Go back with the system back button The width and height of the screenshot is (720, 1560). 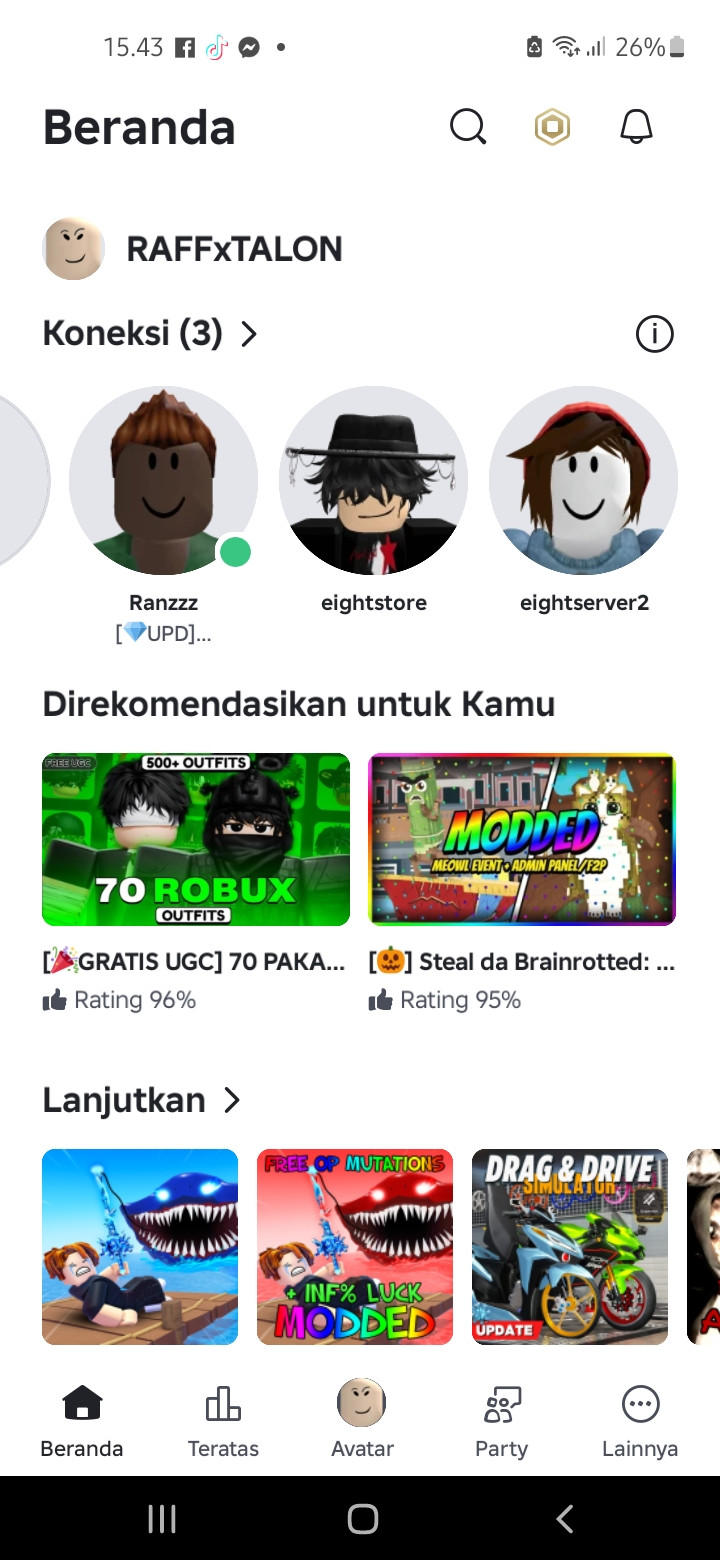(564, 1519)
